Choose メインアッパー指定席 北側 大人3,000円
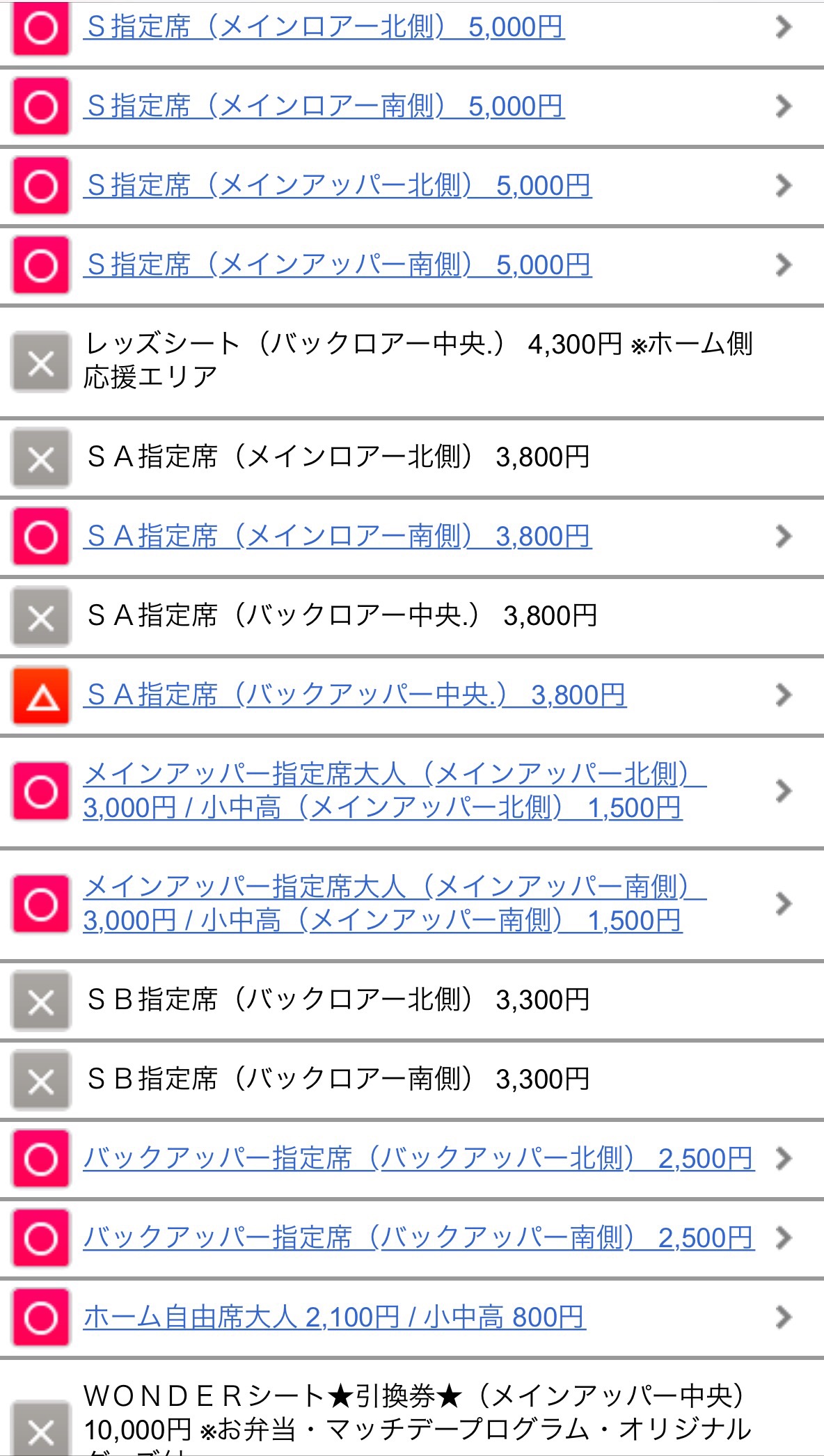824x1456 pixels. (x=394, y=791)
